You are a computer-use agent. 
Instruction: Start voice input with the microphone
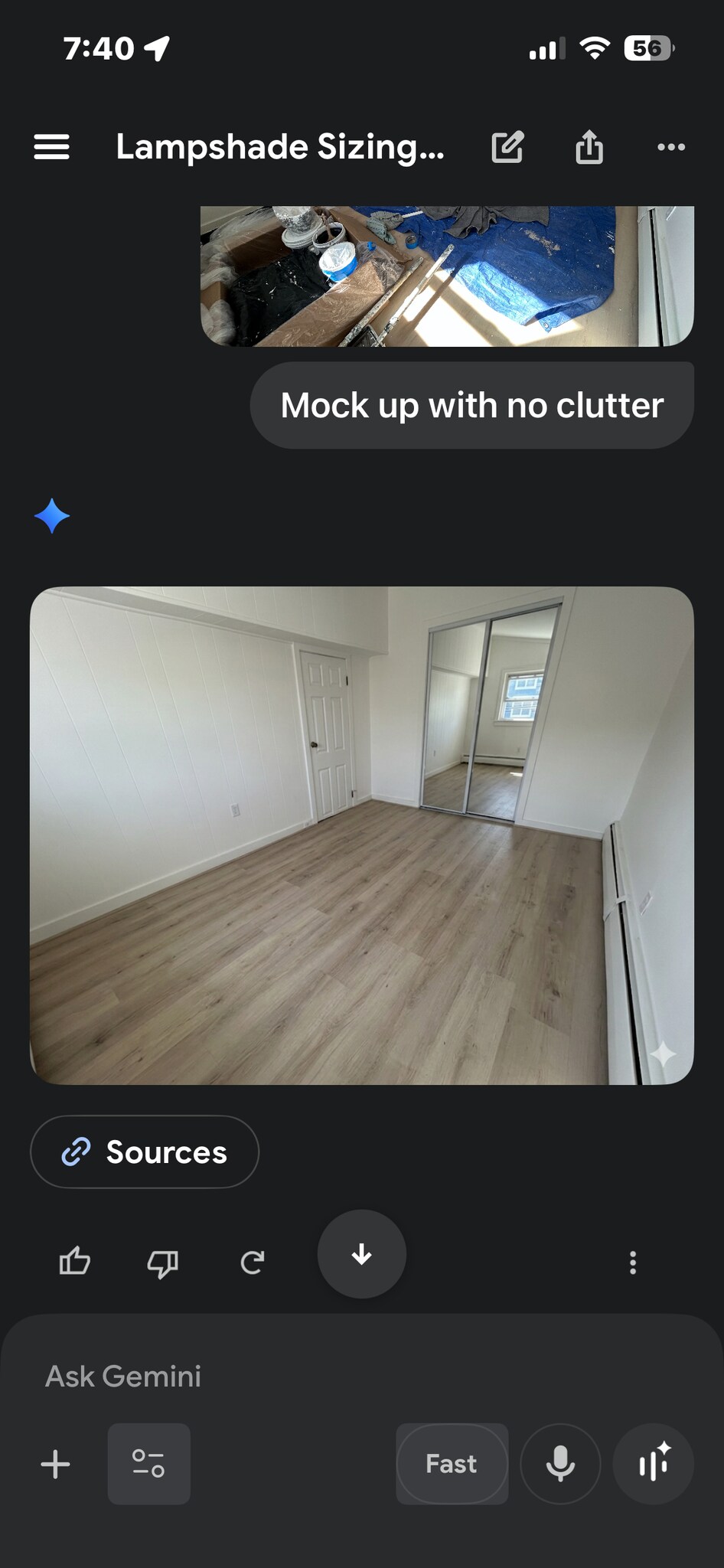tap(560, 1464)
